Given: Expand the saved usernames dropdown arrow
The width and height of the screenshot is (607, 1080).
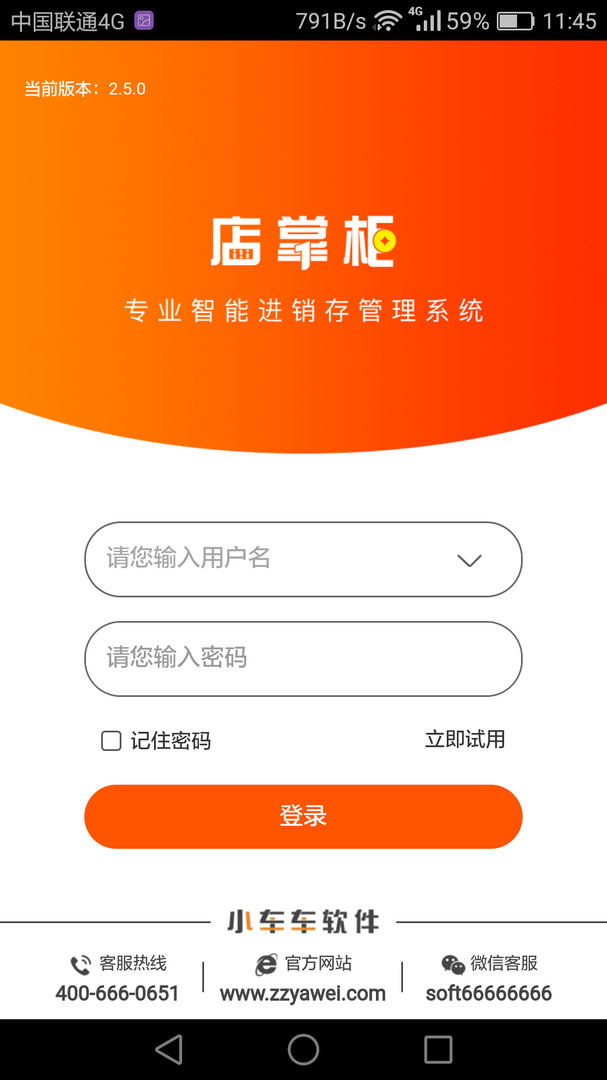Looking at the screenshot, I should pyautogui.click(x=469, y=560).
